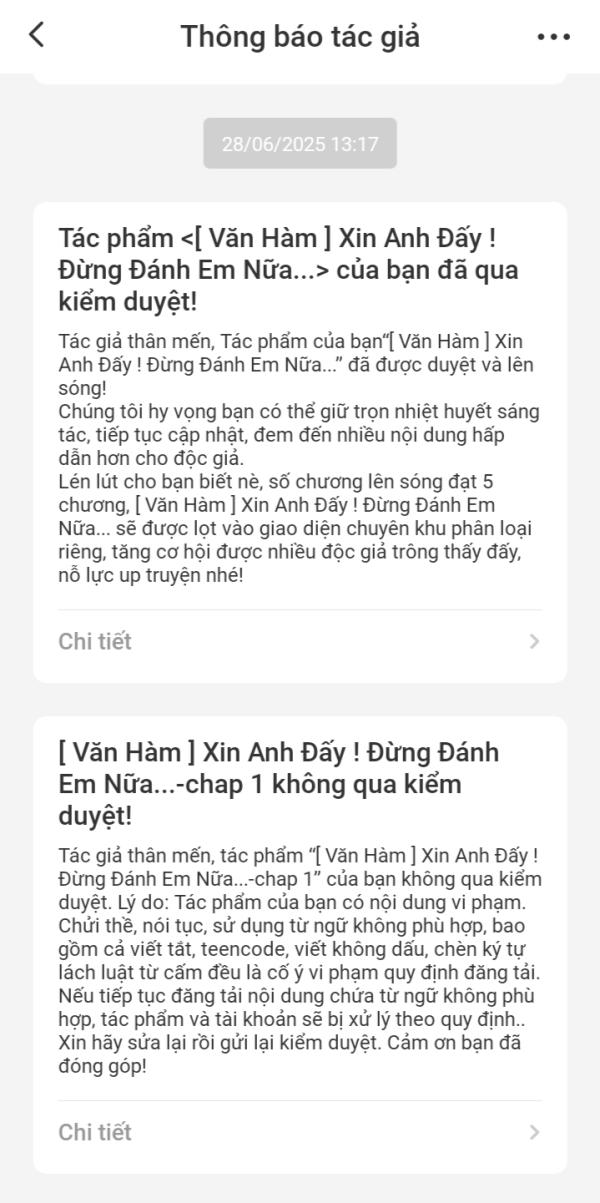Open Chi tiết for the approved work notice
Screen dimensions: 600x1203
click(x=300, y=641)
